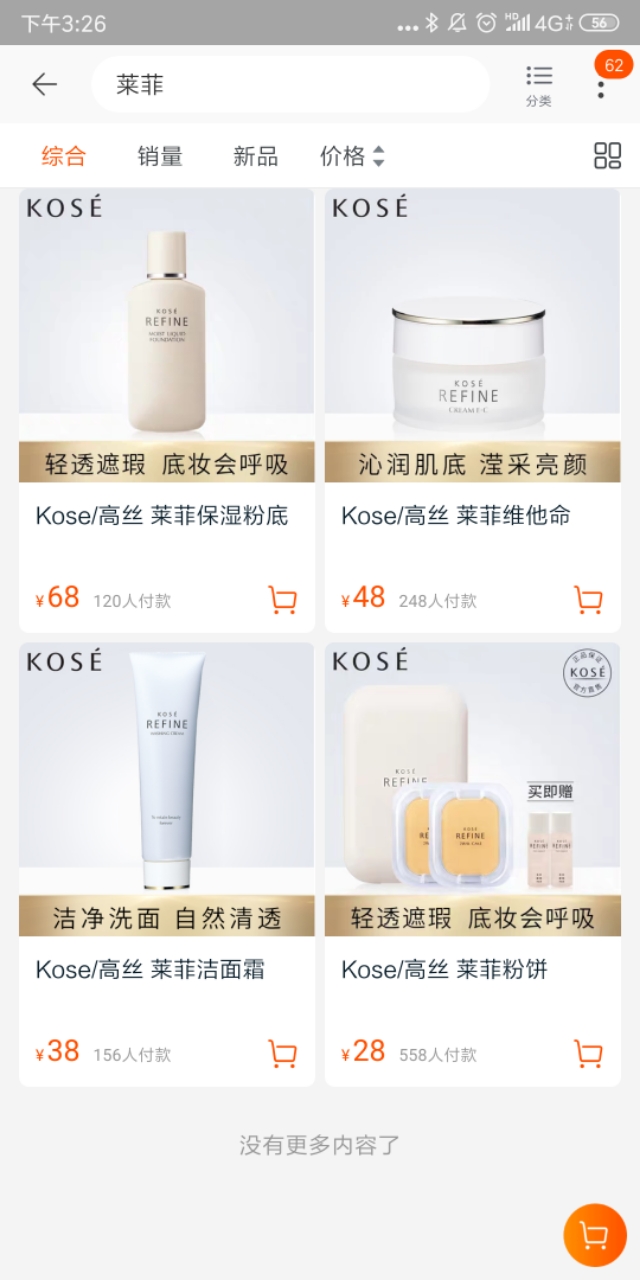Sort results by 价格
640x1280 pixels.
pyautogui.click(x=351, y=156)
